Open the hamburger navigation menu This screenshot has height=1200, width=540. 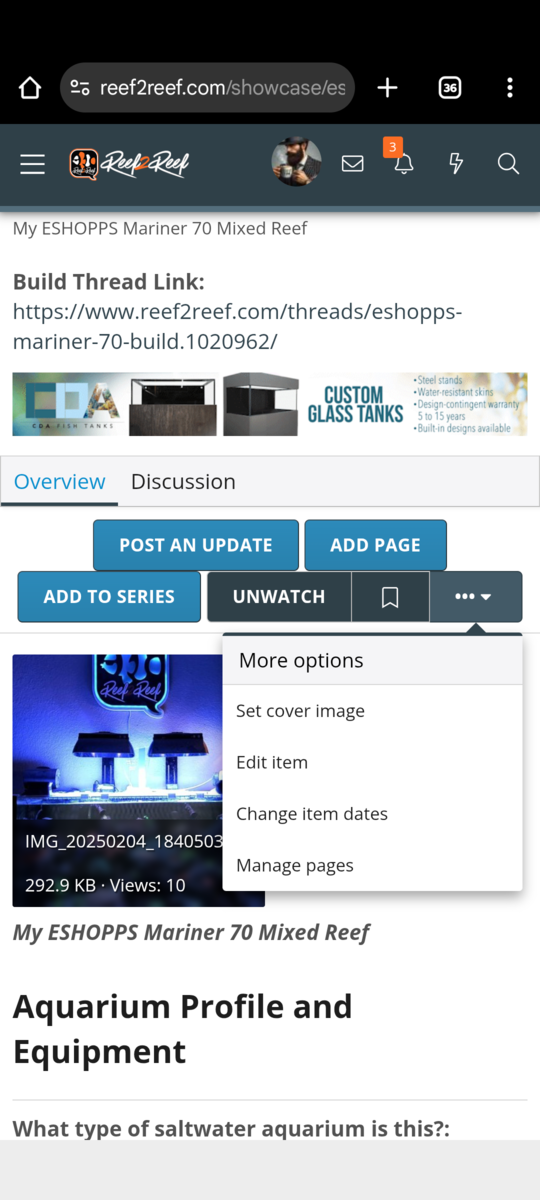click(x=33, y=164)
